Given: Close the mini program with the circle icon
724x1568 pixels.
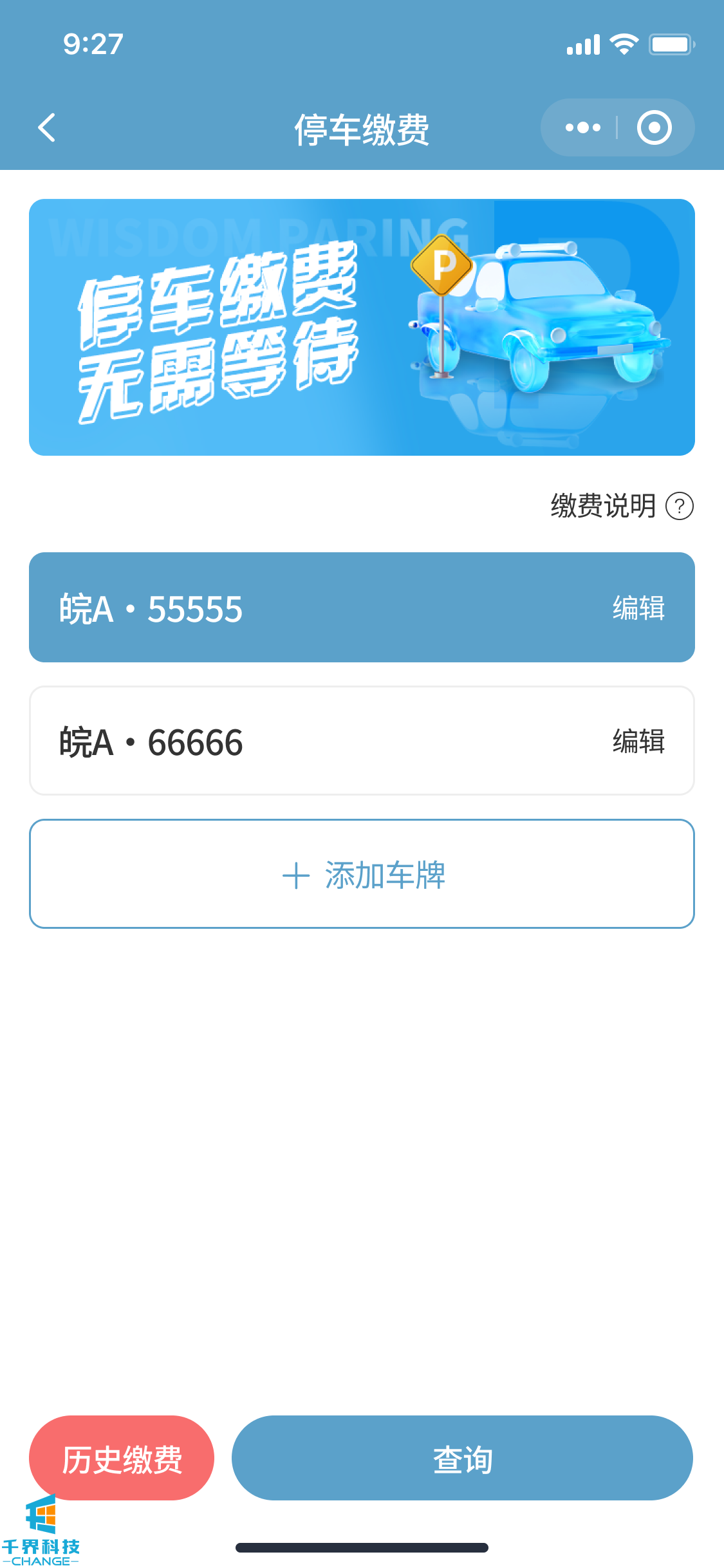Looking at the screenshot, I should point(654,127).
